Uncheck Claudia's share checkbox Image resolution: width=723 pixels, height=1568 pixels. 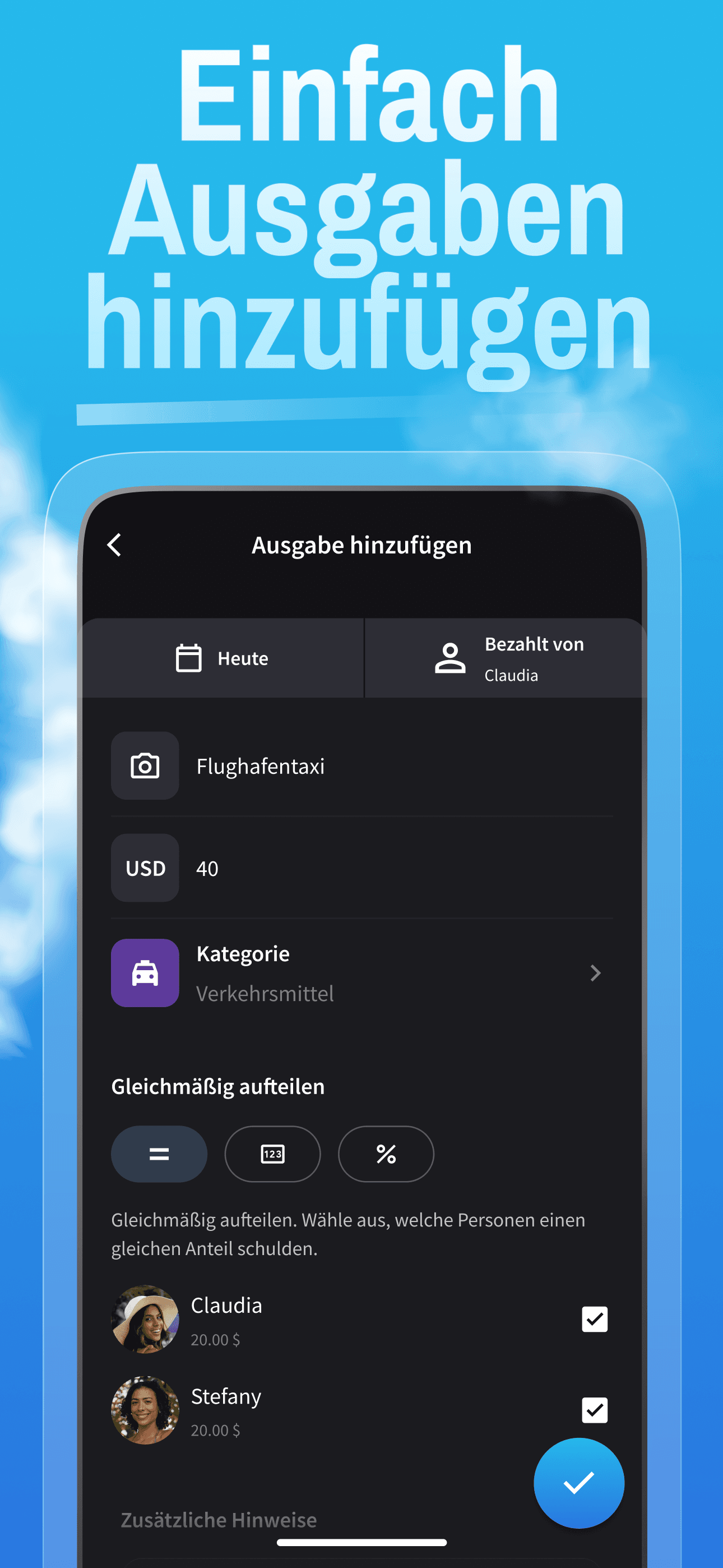pos(594,1320)
